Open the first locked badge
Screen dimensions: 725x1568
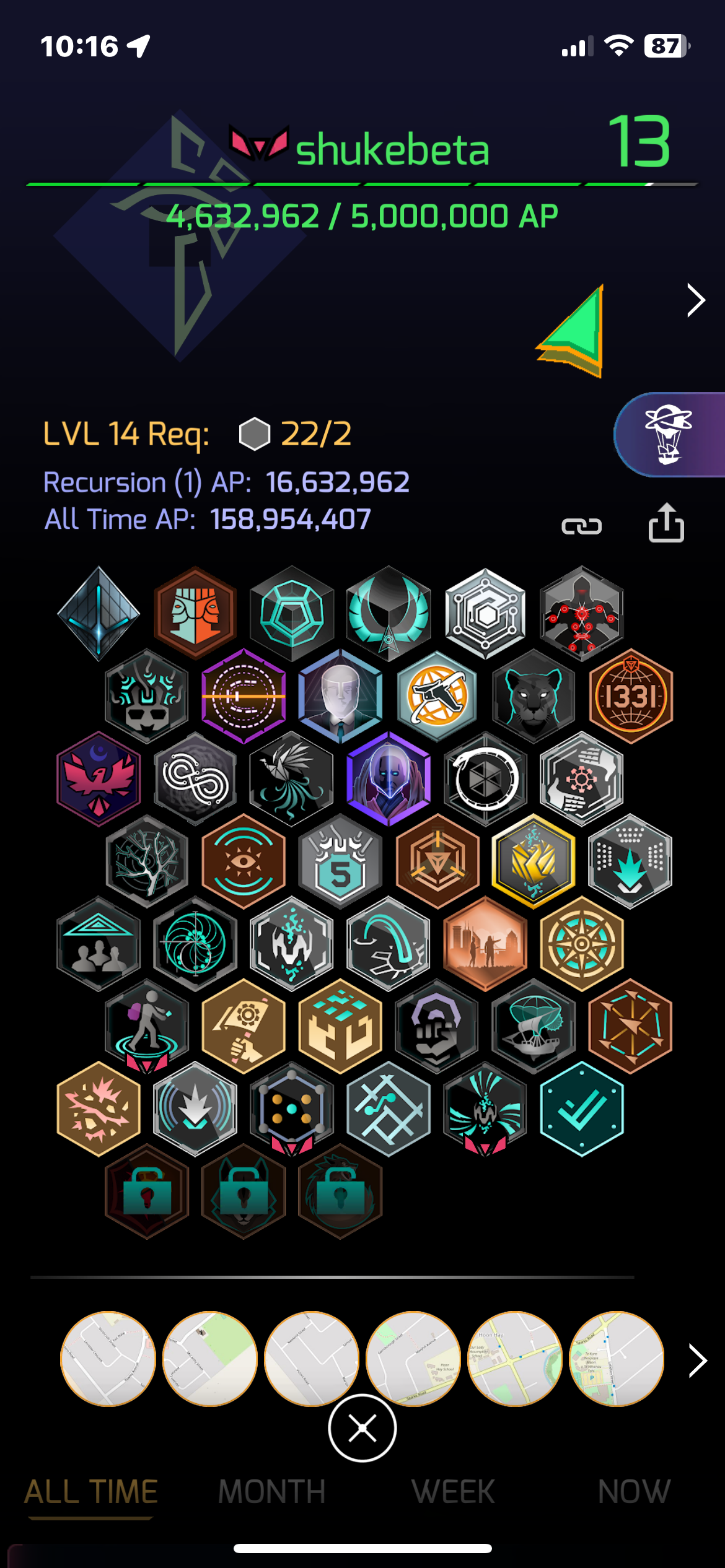coord(147,1191)
